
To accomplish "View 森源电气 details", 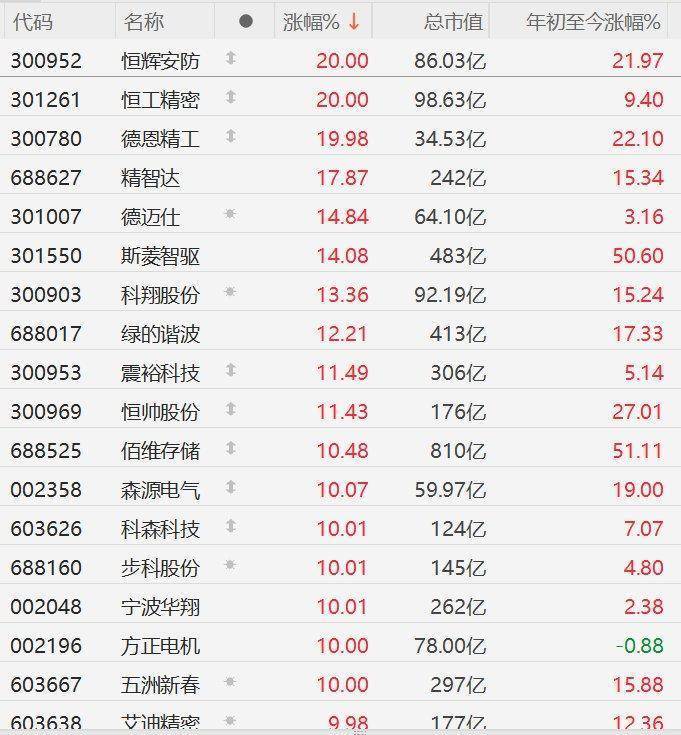I will [160, 490].
